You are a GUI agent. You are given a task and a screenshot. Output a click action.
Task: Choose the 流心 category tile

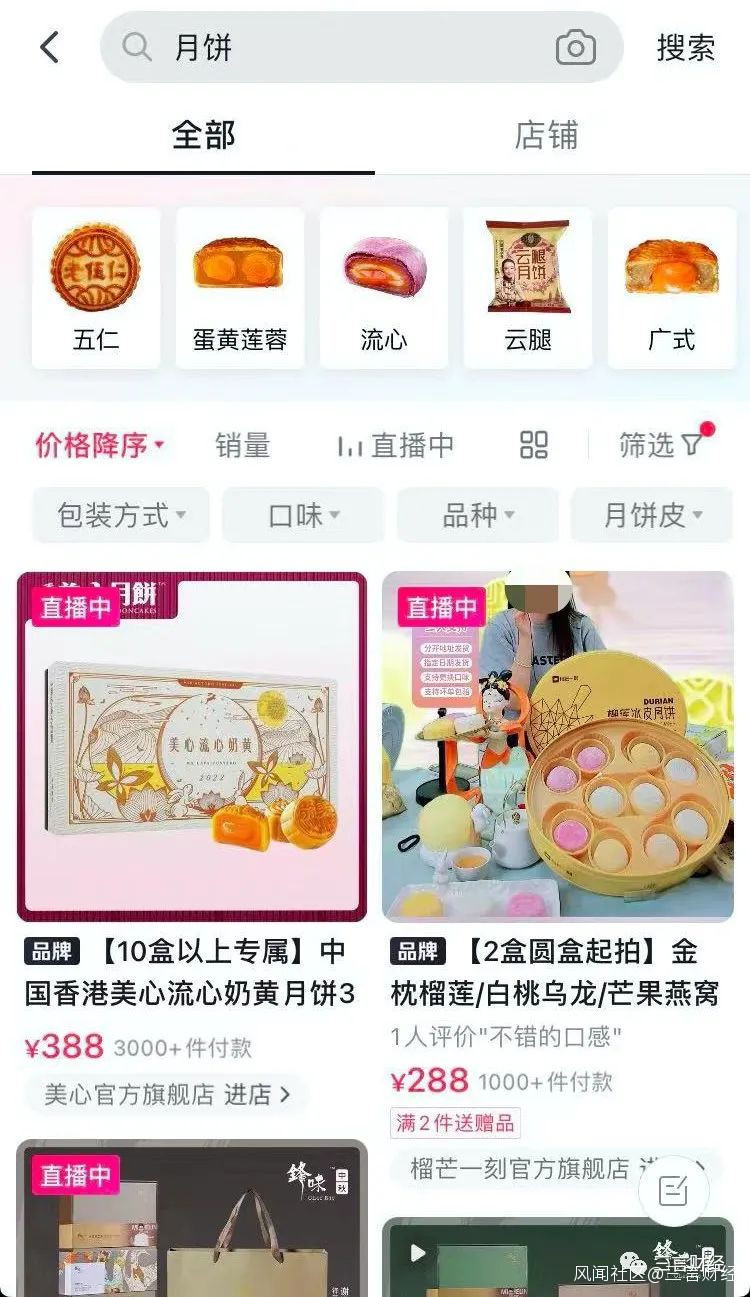(x=384, y=288)
